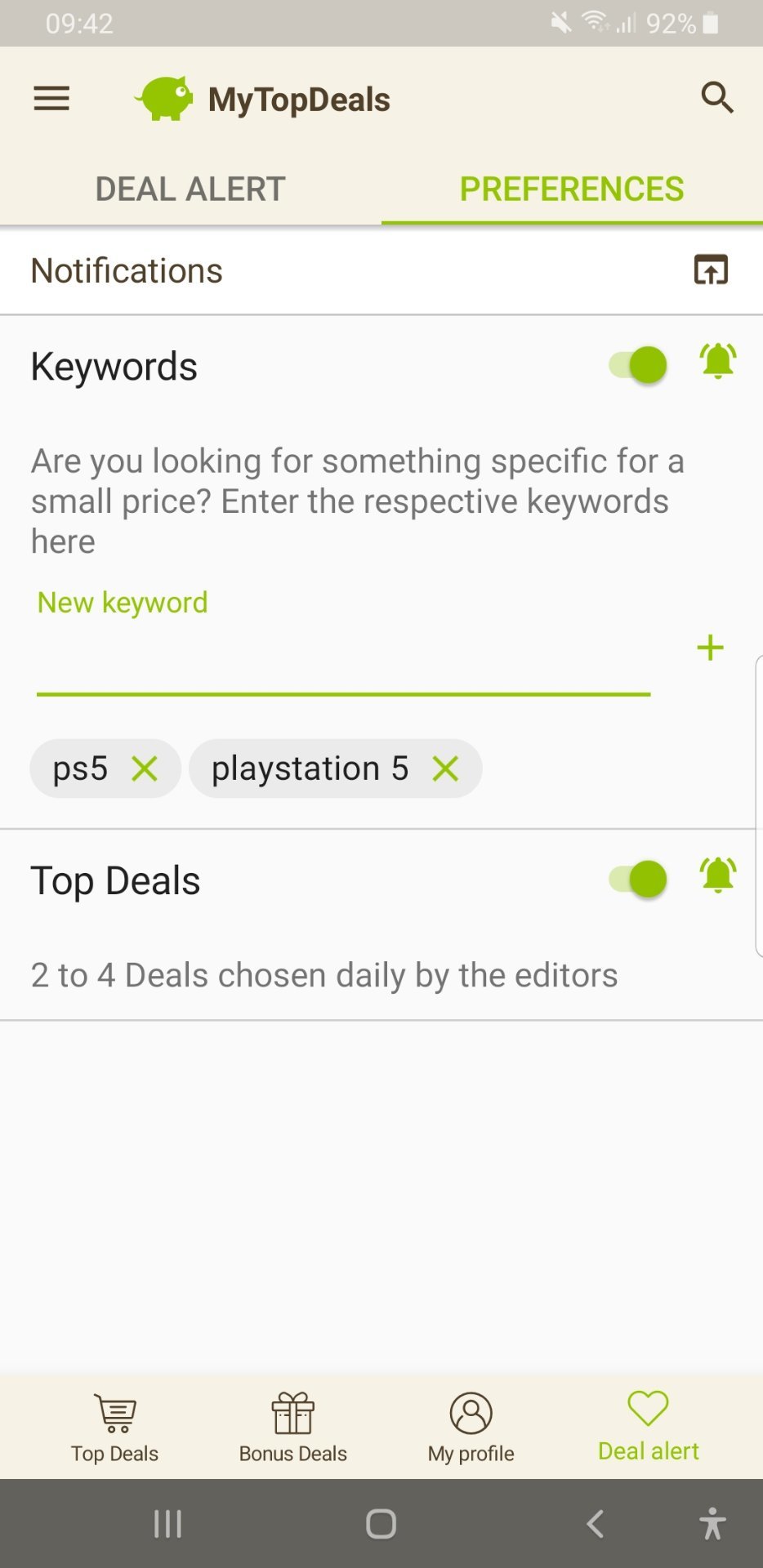The height and width of the screenshot is (1568, 763).
Task: Remove the ps5 keyword chip
Action: 145,768
